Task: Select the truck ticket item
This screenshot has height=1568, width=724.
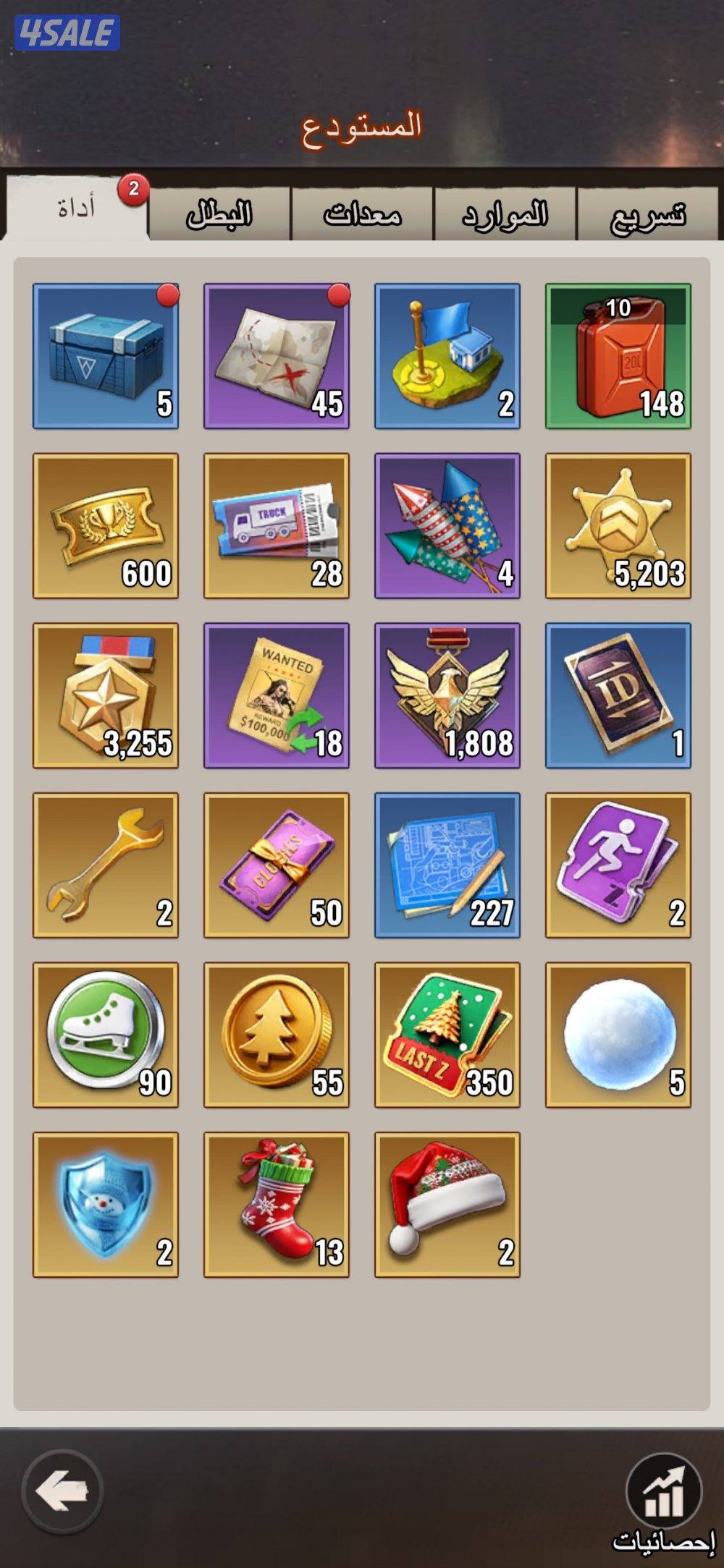Action: coord(277,526)
